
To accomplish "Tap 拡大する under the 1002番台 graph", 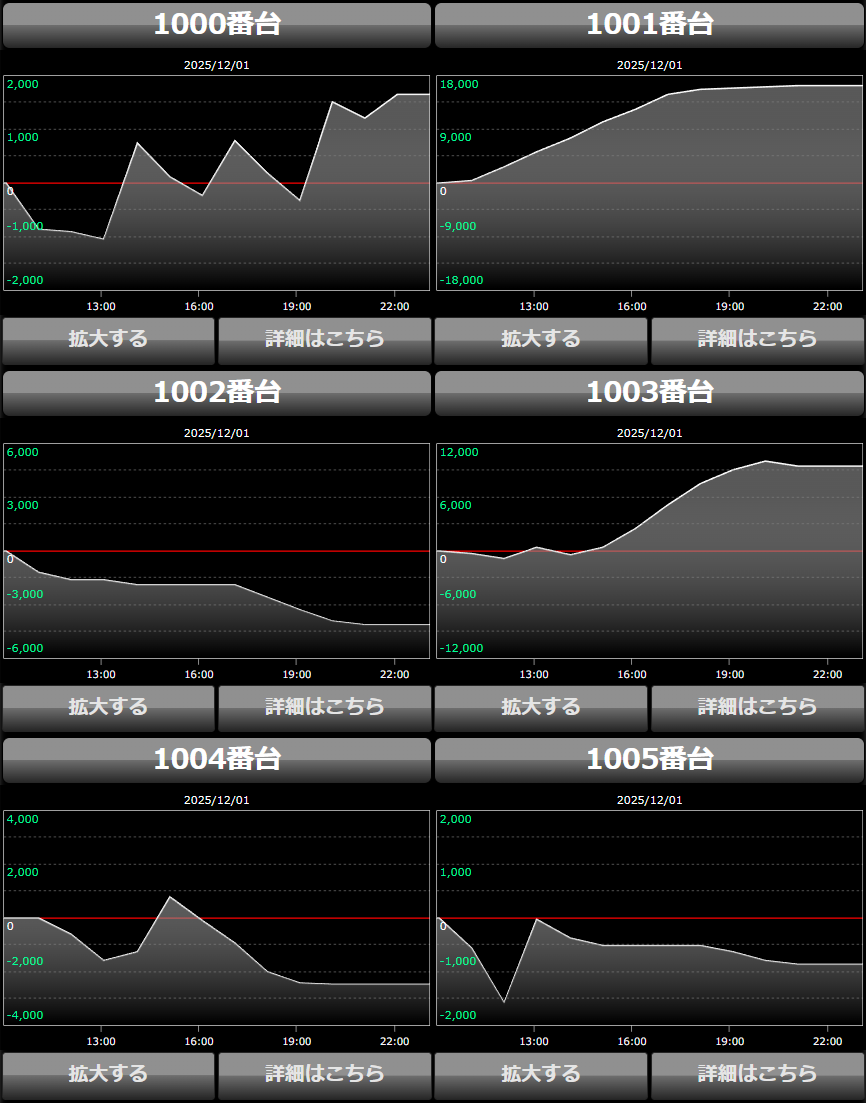I will [108, 708].
